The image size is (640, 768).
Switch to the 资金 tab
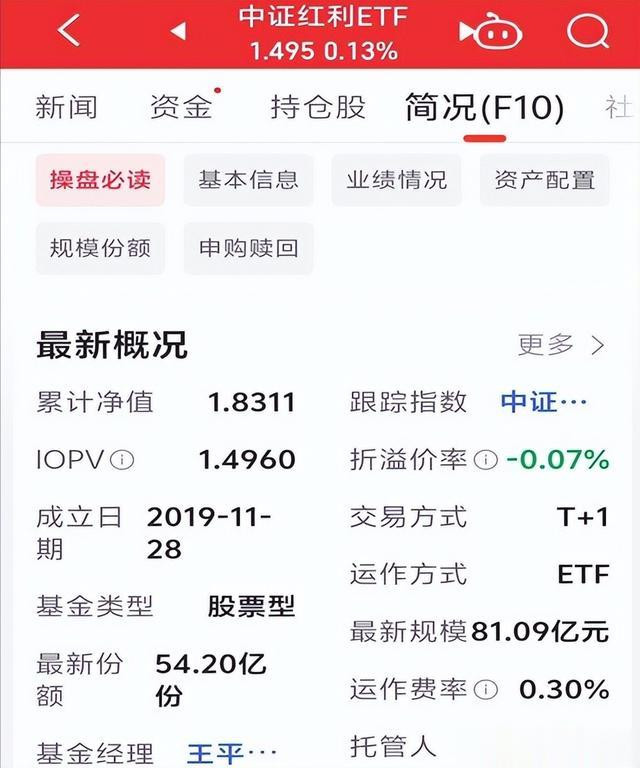click(x=181, y=107)
